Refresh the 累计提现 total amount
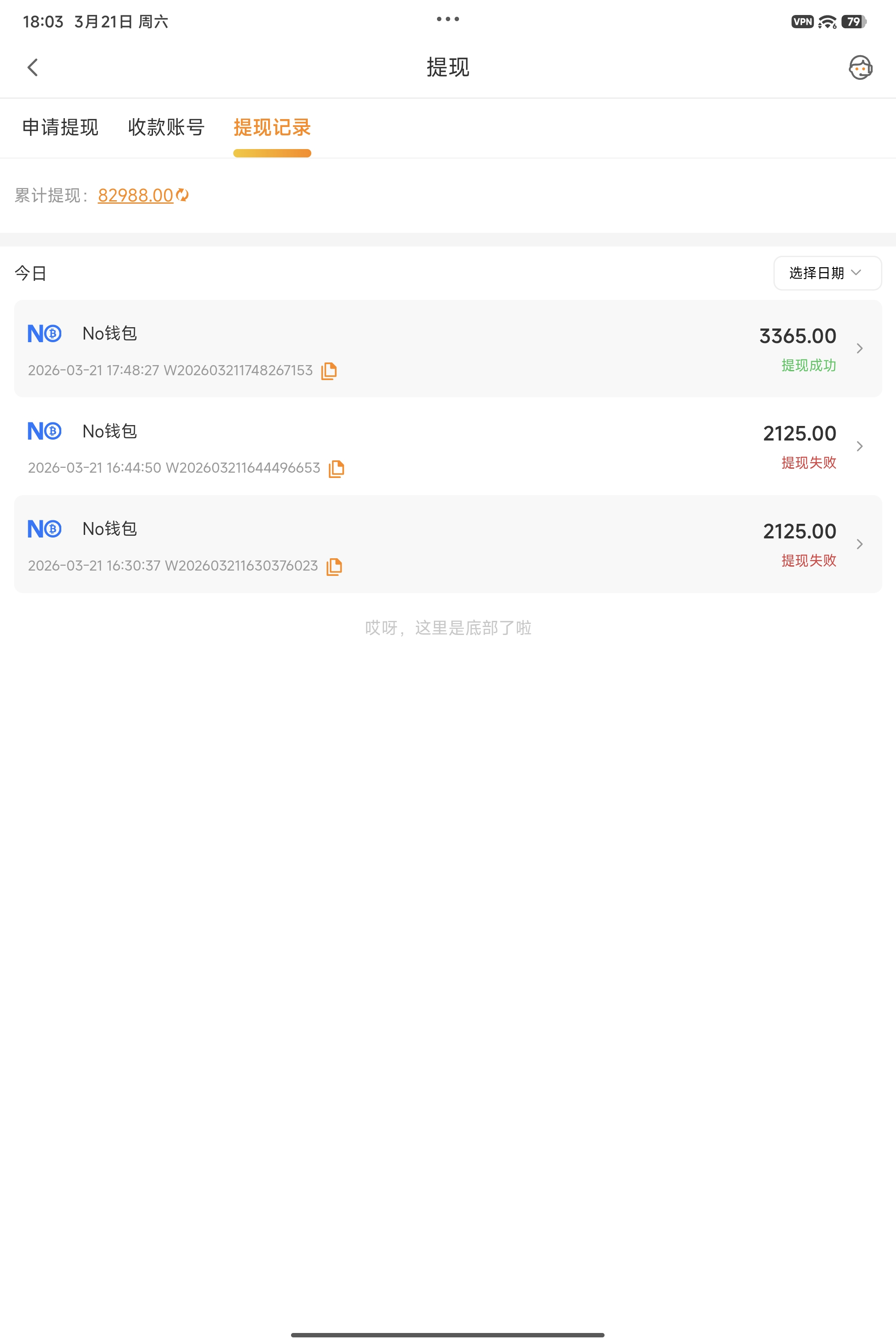 pos(182,195)
